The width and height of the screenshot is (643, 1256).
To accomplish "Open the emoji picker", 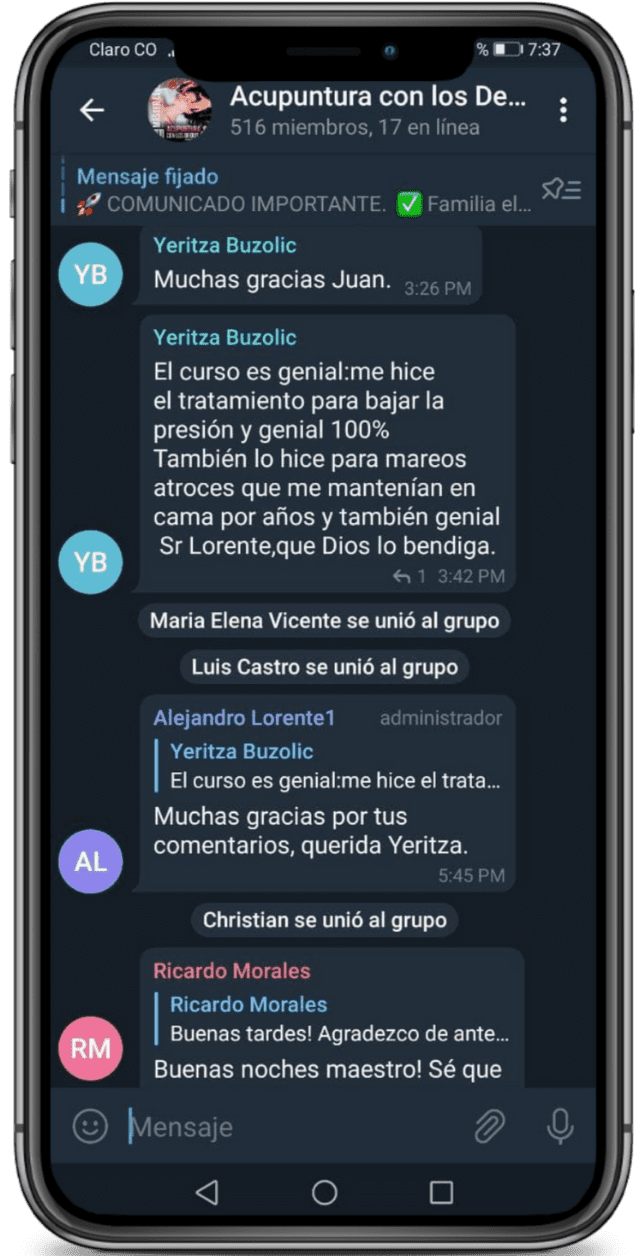I will pyautogui.click(x=90, y=1127).
